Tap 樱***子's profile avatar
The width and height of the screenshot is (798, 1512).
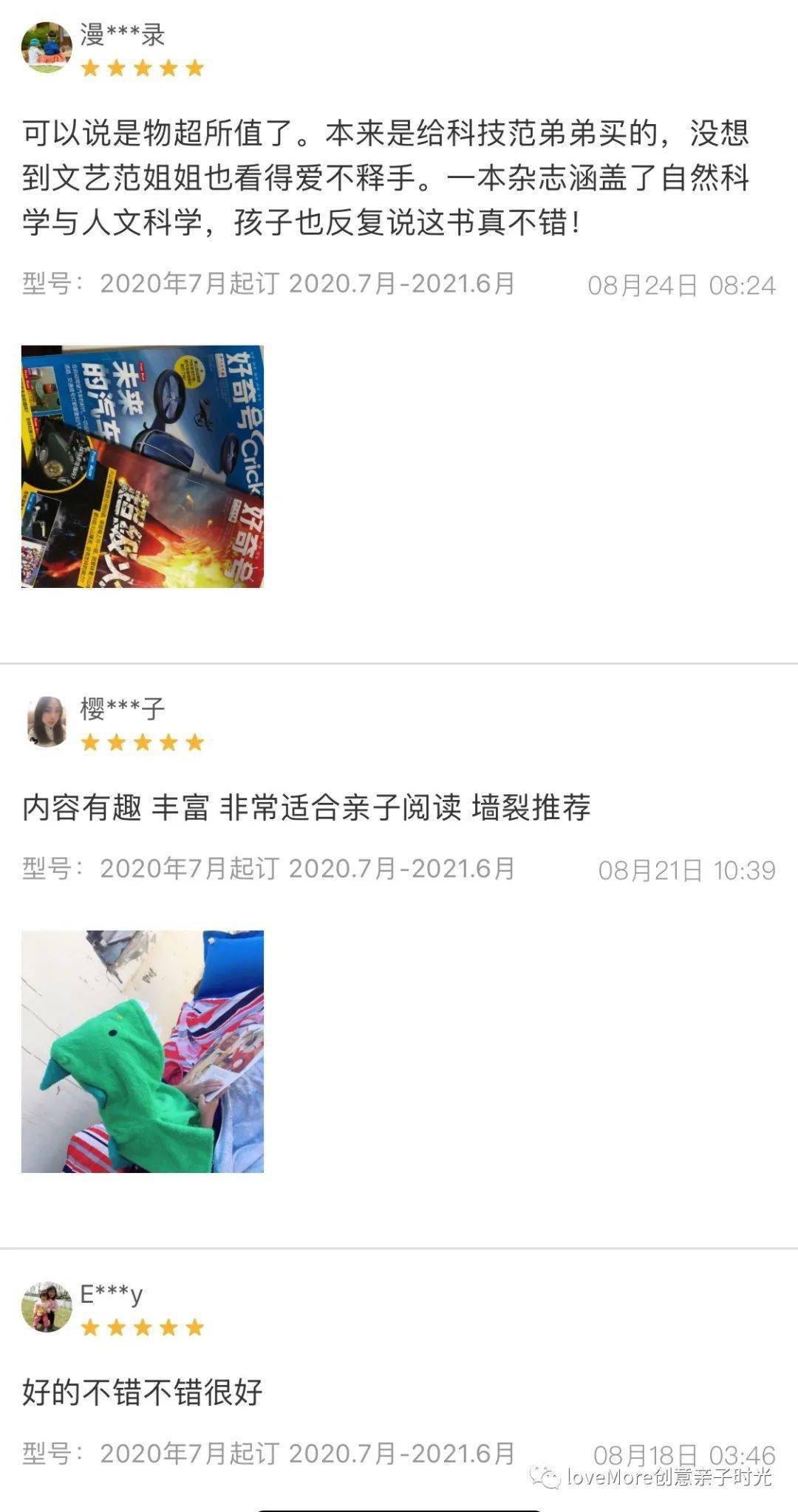[x=46, y=721]
